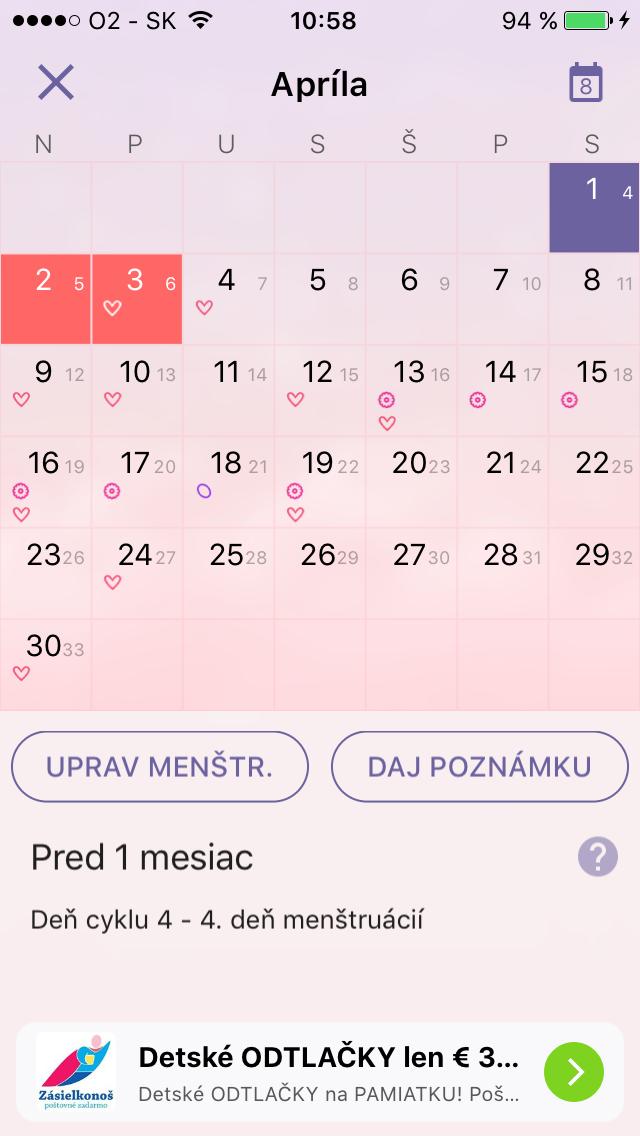Pick April 27 in the calendar
Image resolution: width=640 pixels, height=1136 pixels.
pyautogui.click(x=411, y=572)
